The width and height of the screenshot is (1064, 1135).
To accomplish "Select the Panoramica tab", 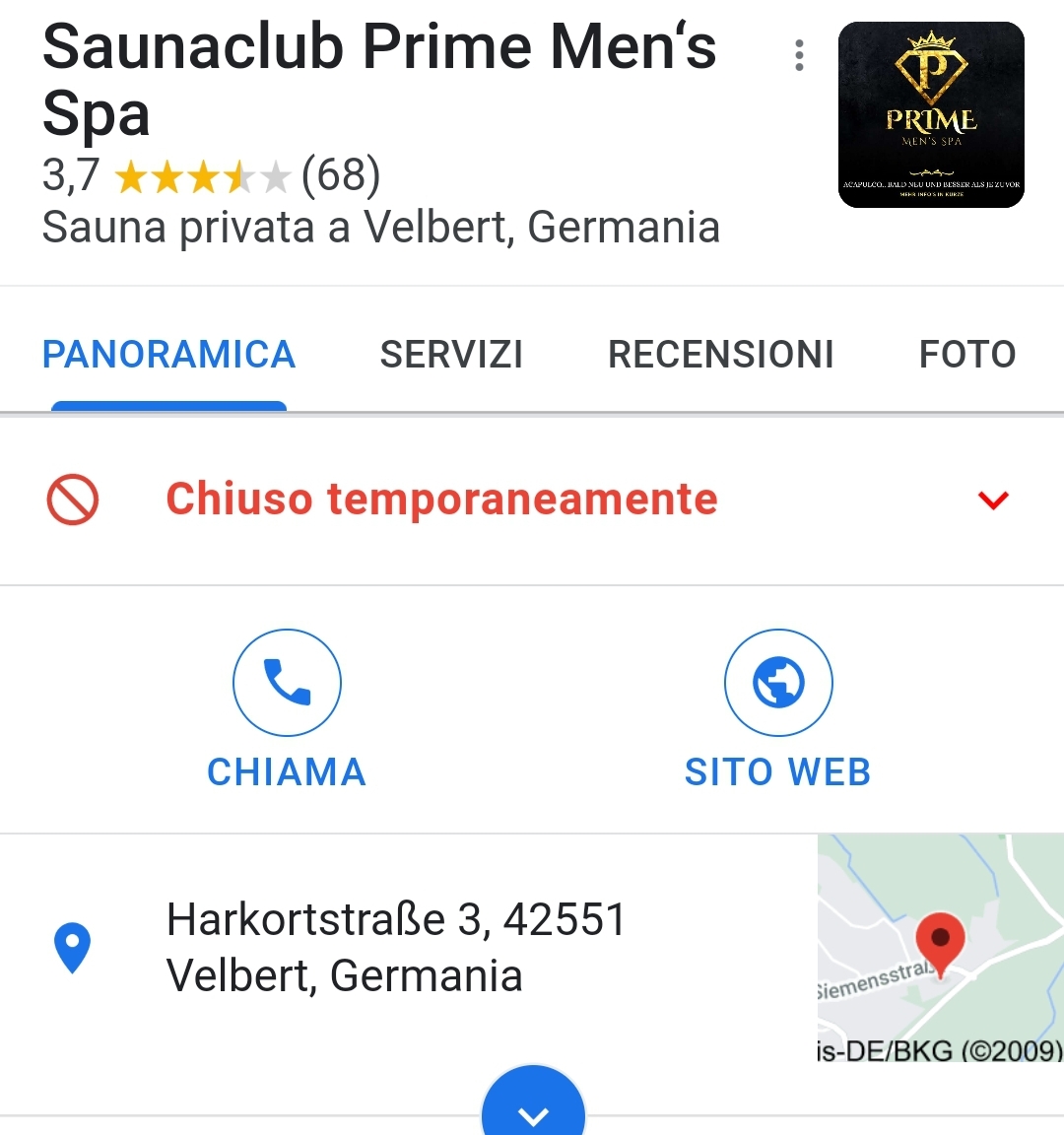I will pos(168,355).
